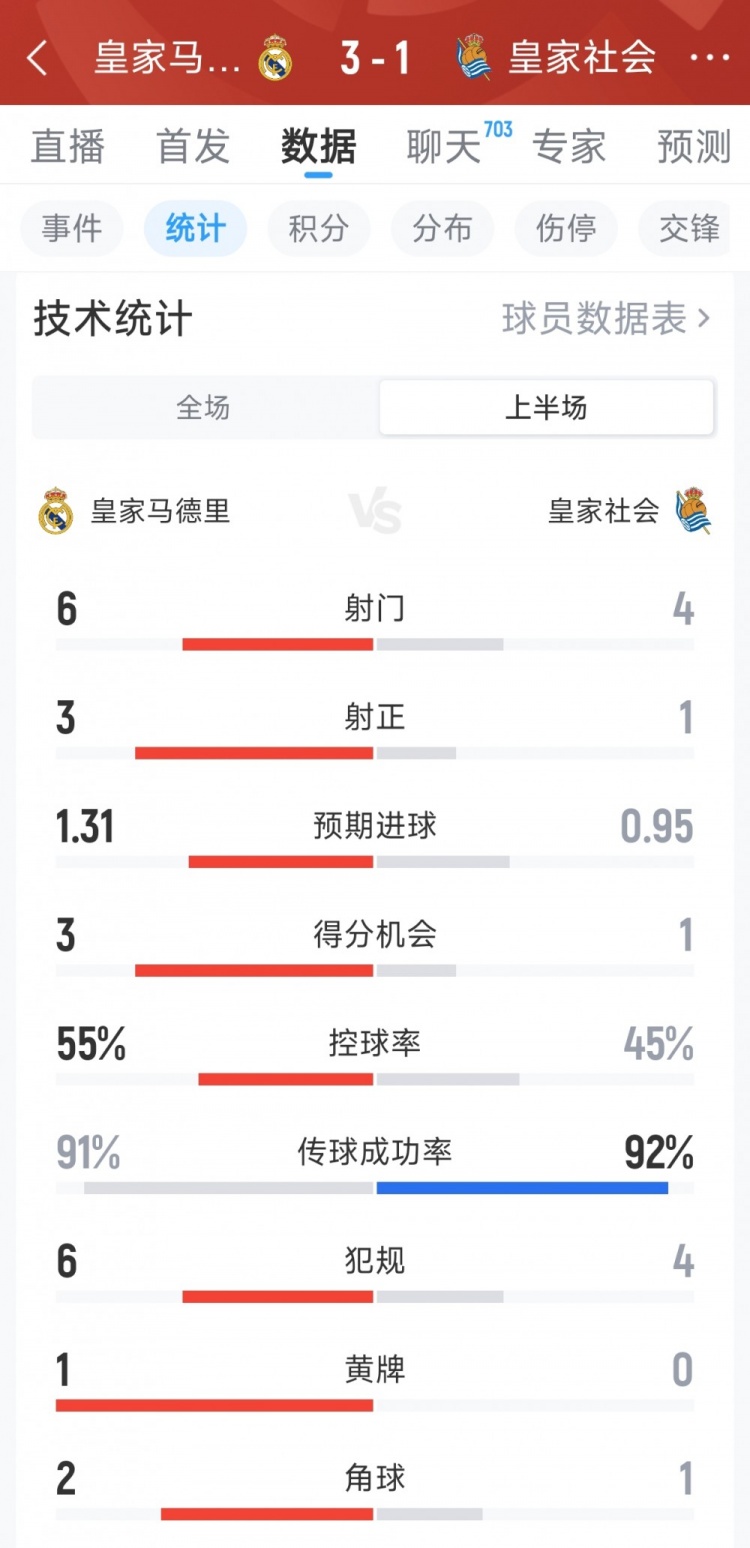Open 球员数据表 player data table
The width and height of the screenshot is (750, 1548).
[x=606, y=319]
